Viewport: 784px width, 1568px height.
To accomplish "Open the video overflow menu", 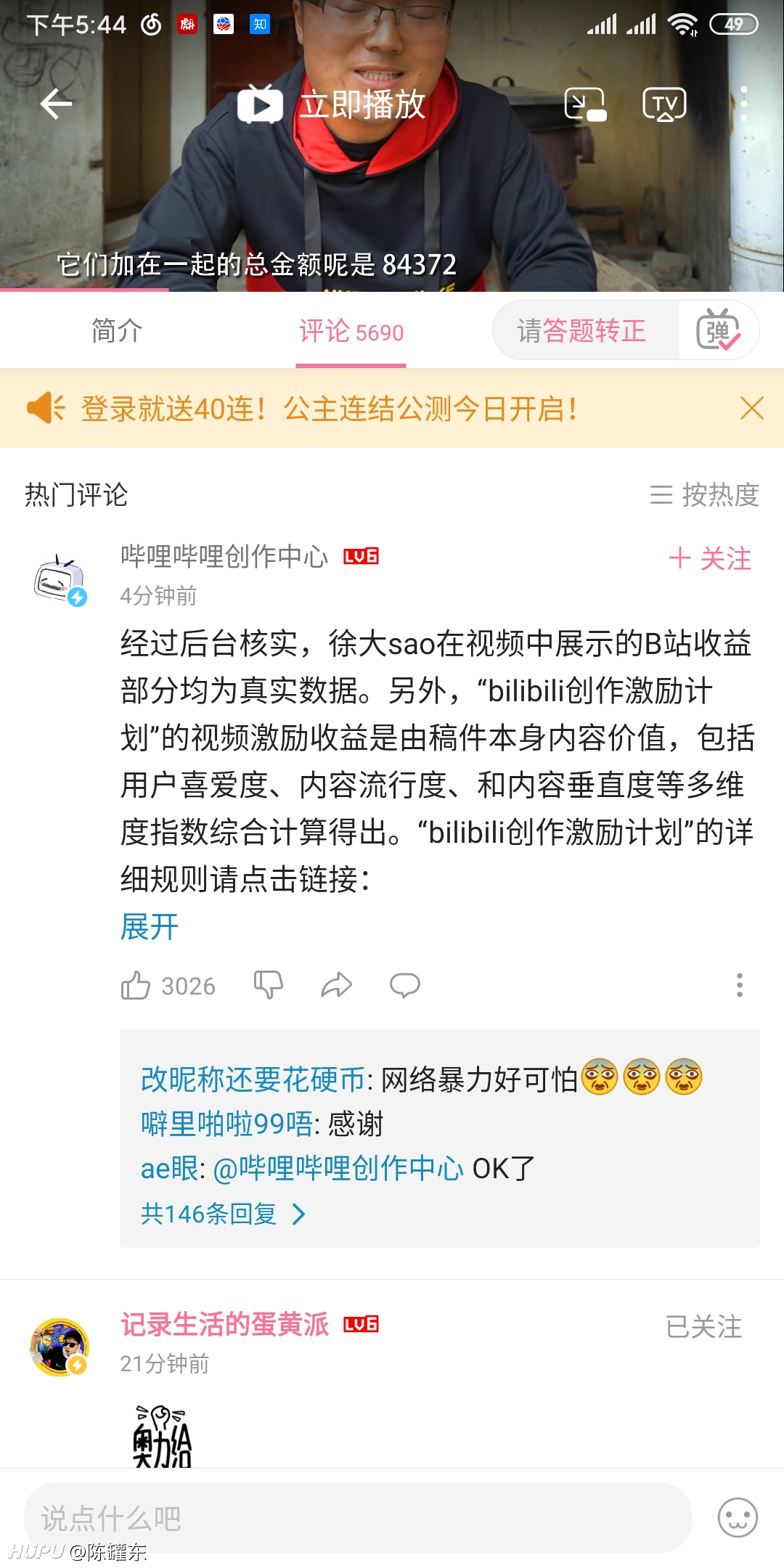I will click(743, 104).
